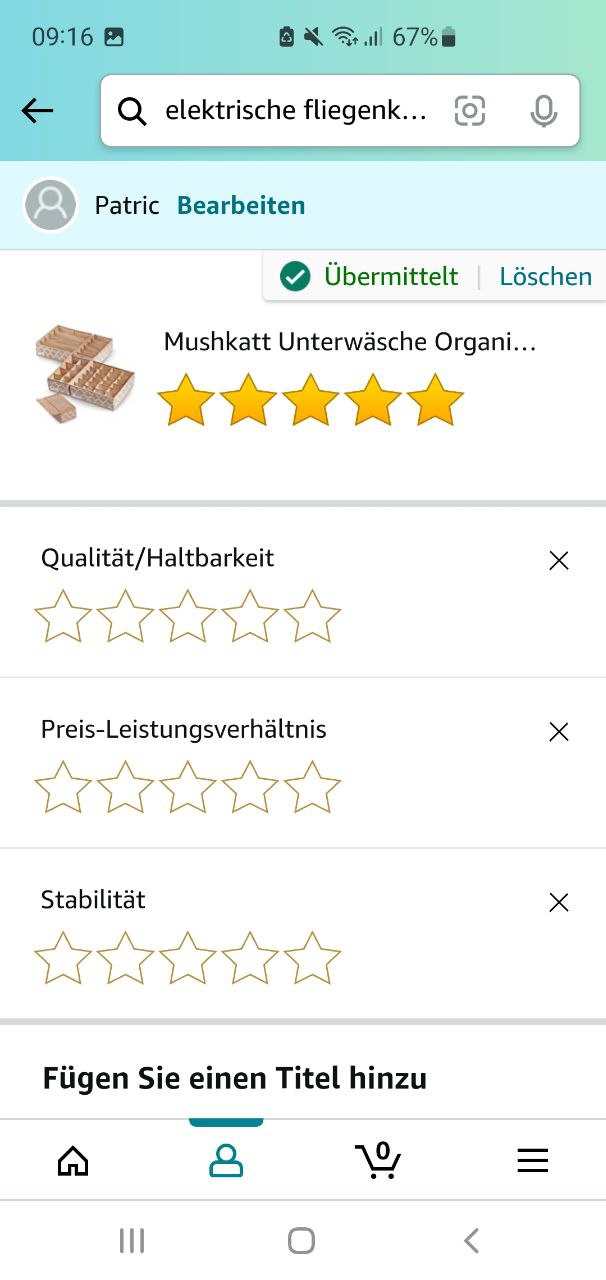
Task: Open camera lens search
Action: coord(469,111)
